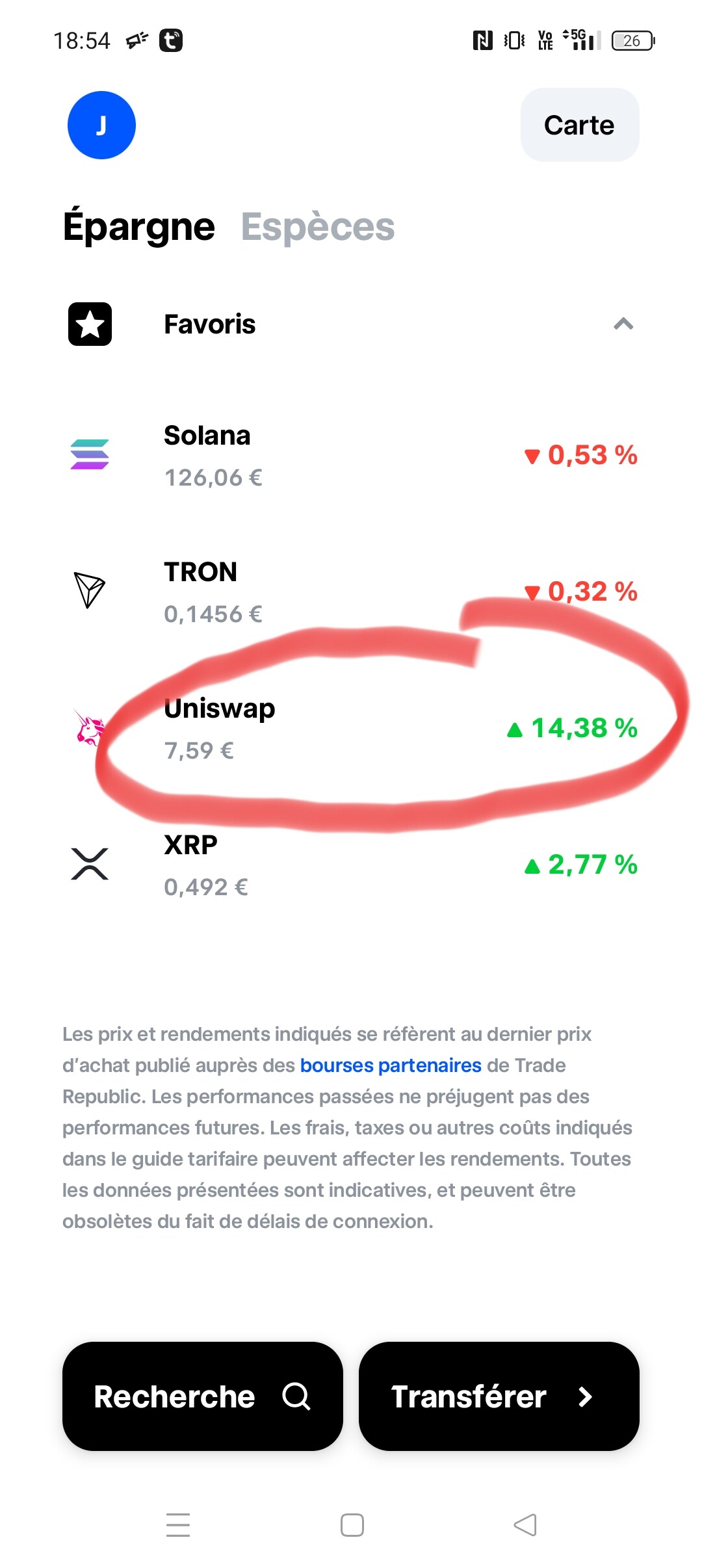
Task: Open the Carte button
Action: (580, 125)
